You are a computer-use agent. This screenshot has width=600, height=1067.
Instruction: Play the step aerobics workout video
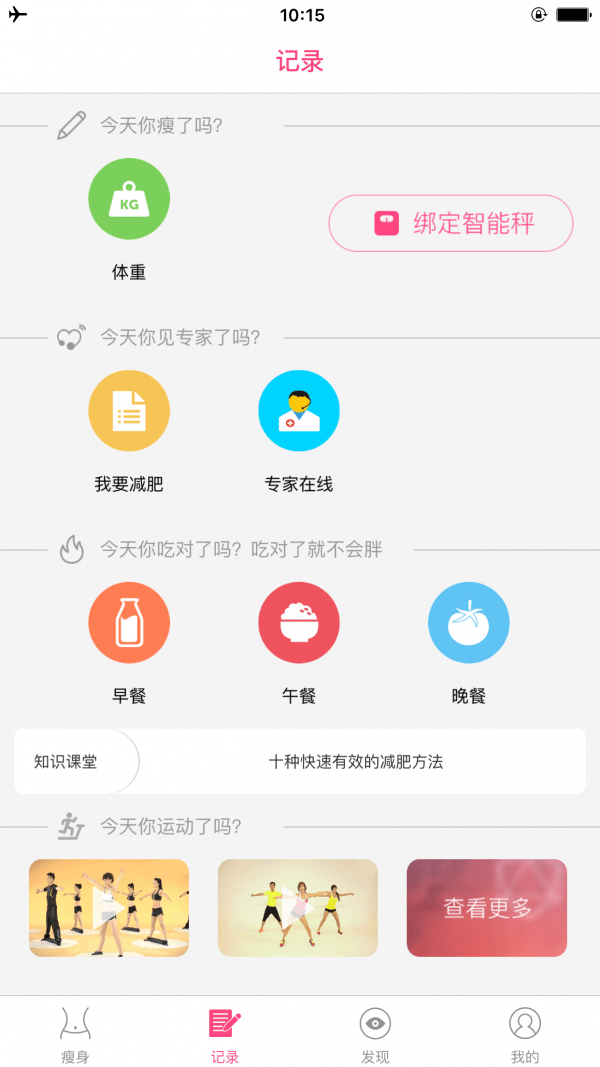click(x=109, y=908)
